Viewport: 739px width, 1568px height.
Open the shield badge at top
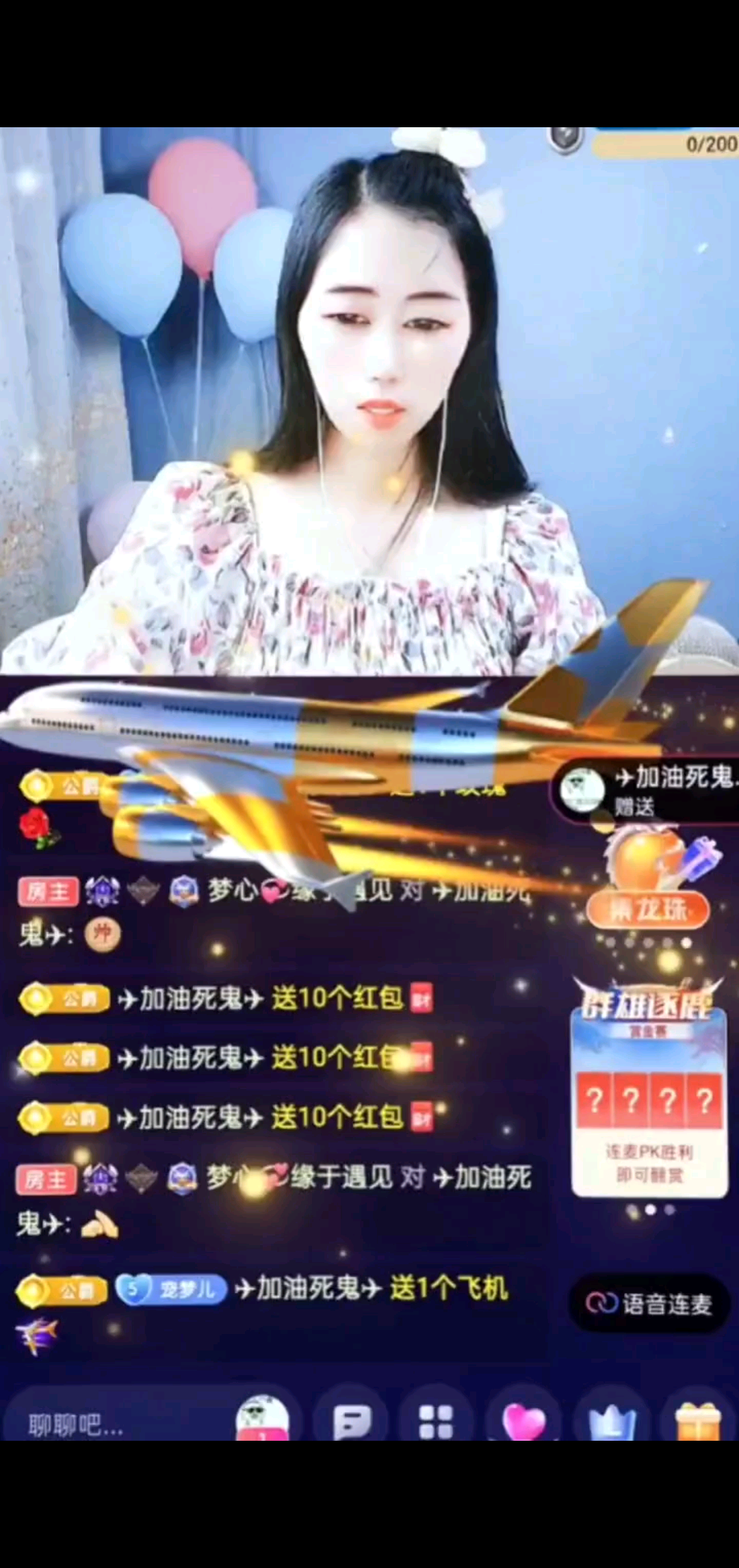click(566, 140)
